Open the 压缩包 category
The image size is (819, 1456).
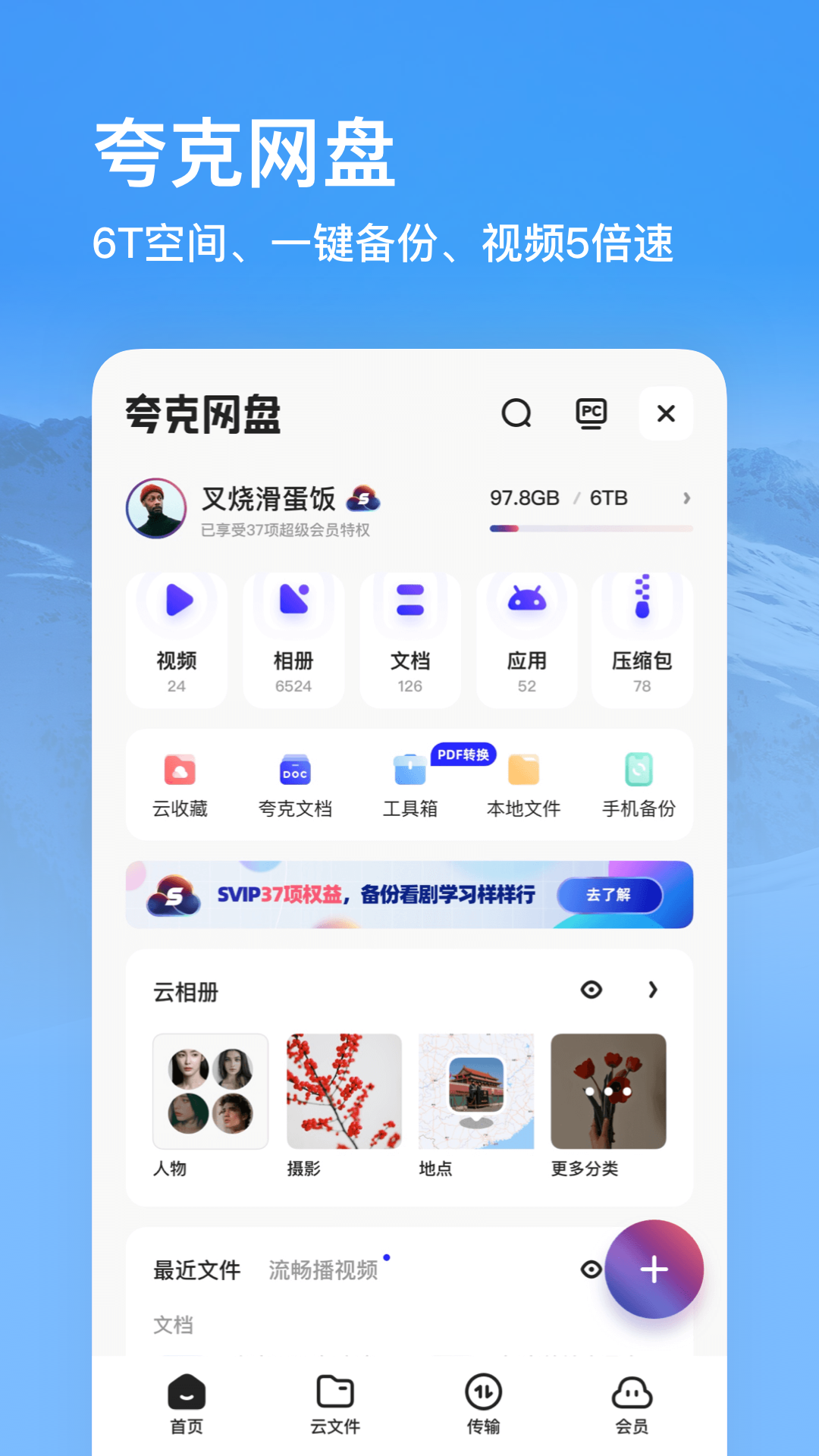pyautogui.click(x=642, y=637)
